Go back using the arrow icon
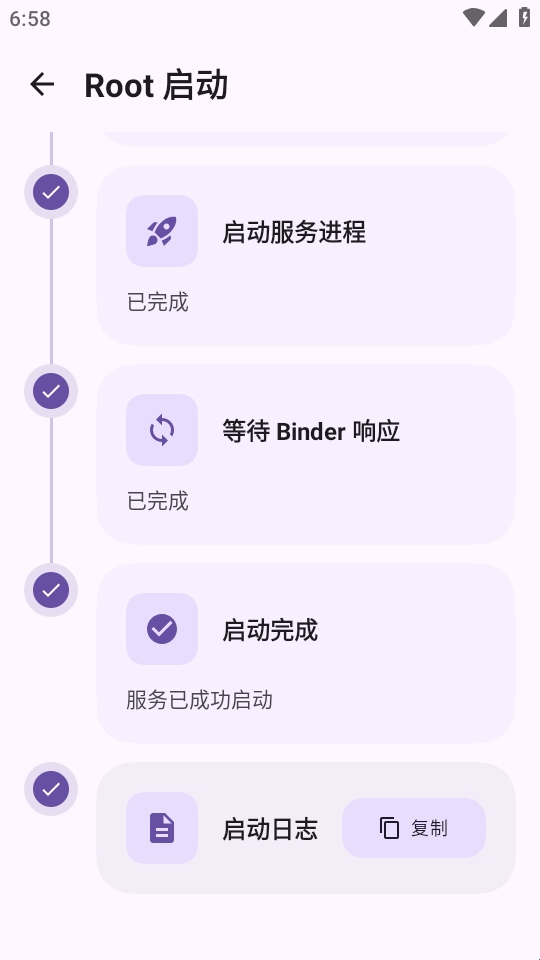This screenshot has width=540, height=960. pos(42,84)
